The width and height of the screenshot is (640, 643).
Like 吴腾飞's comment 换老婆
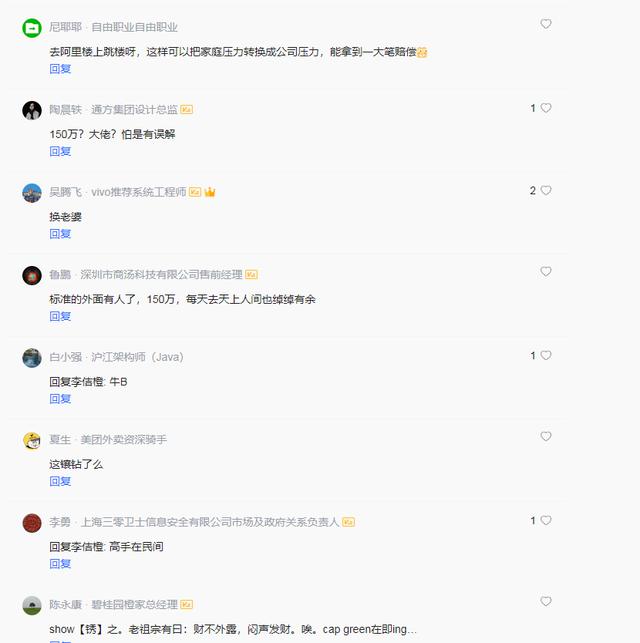click(546, 190)
